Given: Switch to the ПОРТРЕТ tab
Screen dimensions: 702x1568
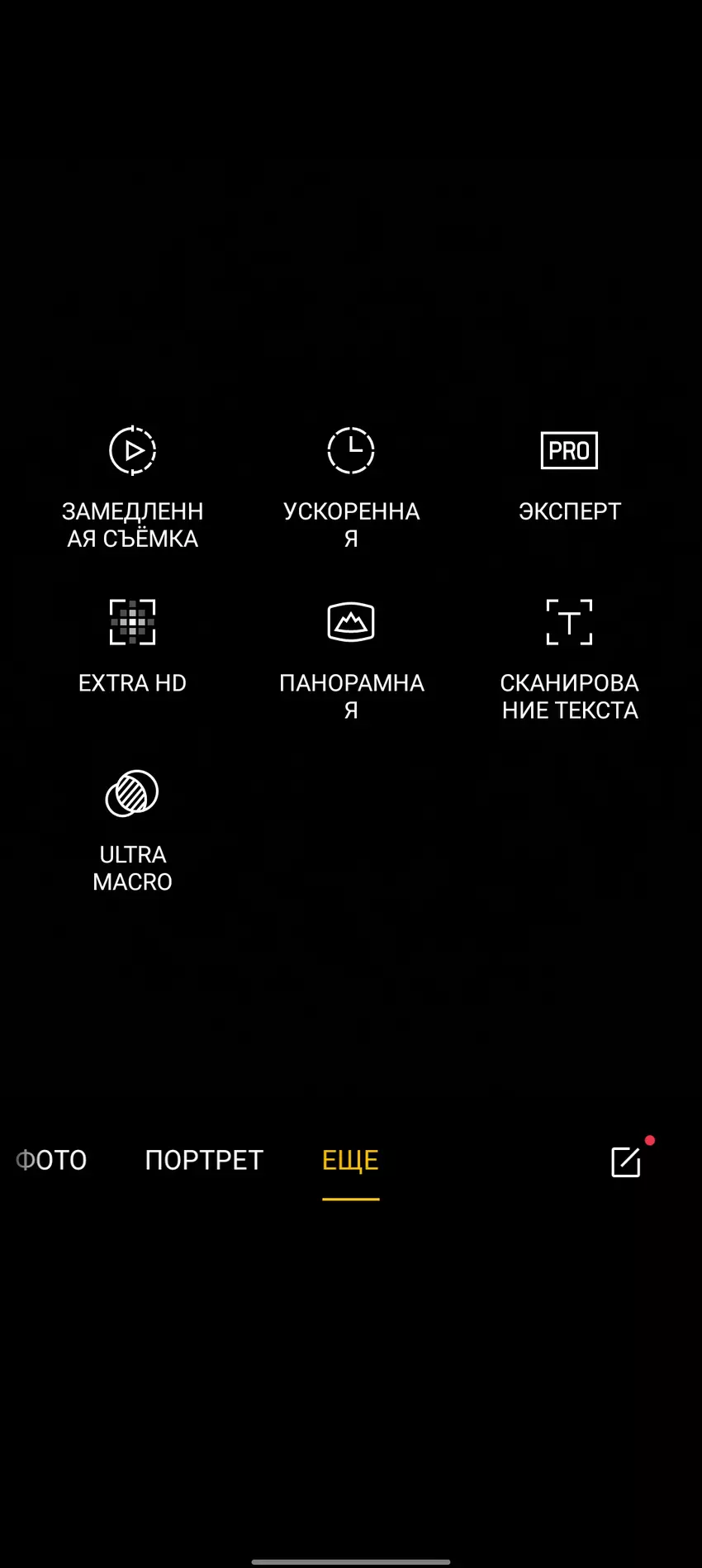Looking at the screenshot, I should click(204, 1160).
